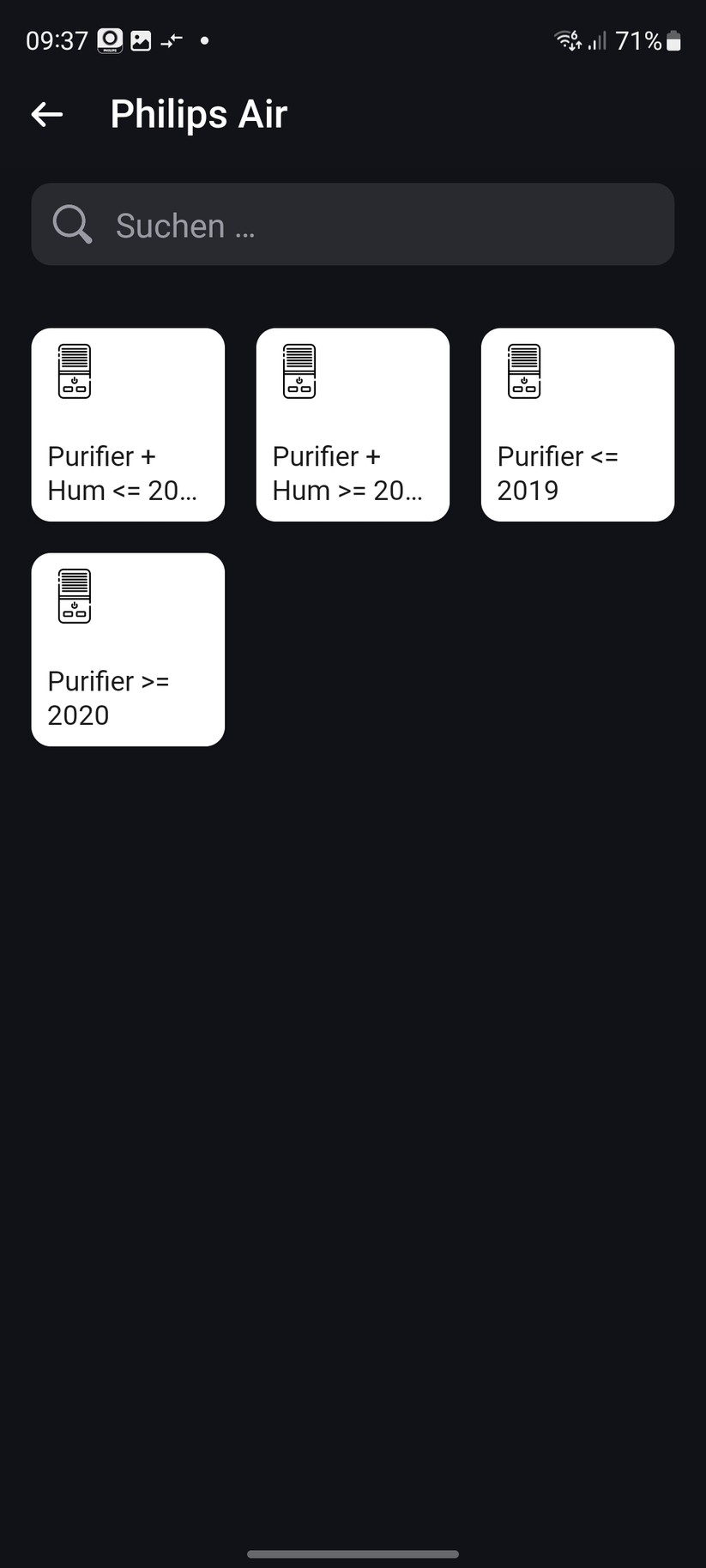Image resolution: width=706 pixels, height=1568 pixels.
Task: Select the data transfer arrows status icon
Action: 172,40
